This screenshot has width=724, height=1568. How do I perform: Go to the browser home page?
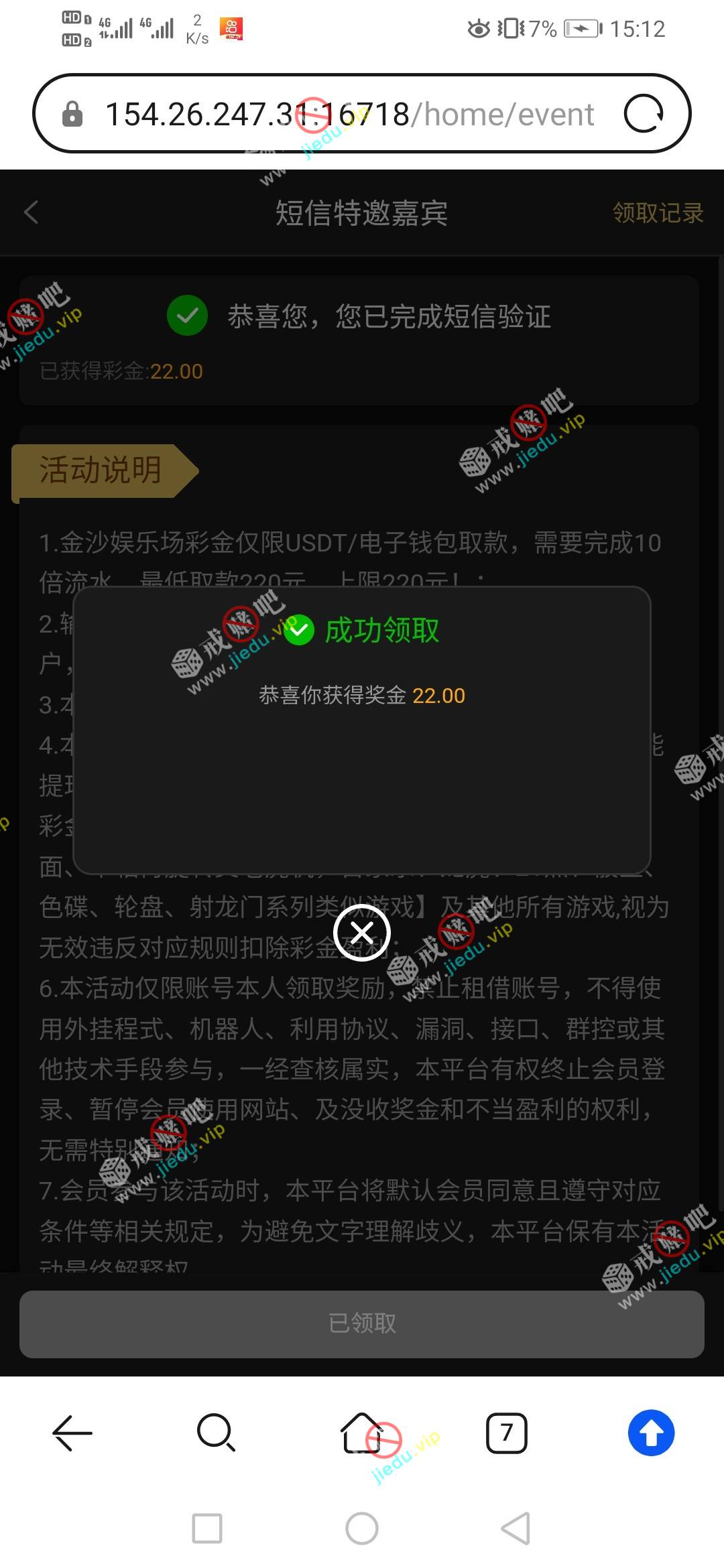click(x=362, y=1433)
